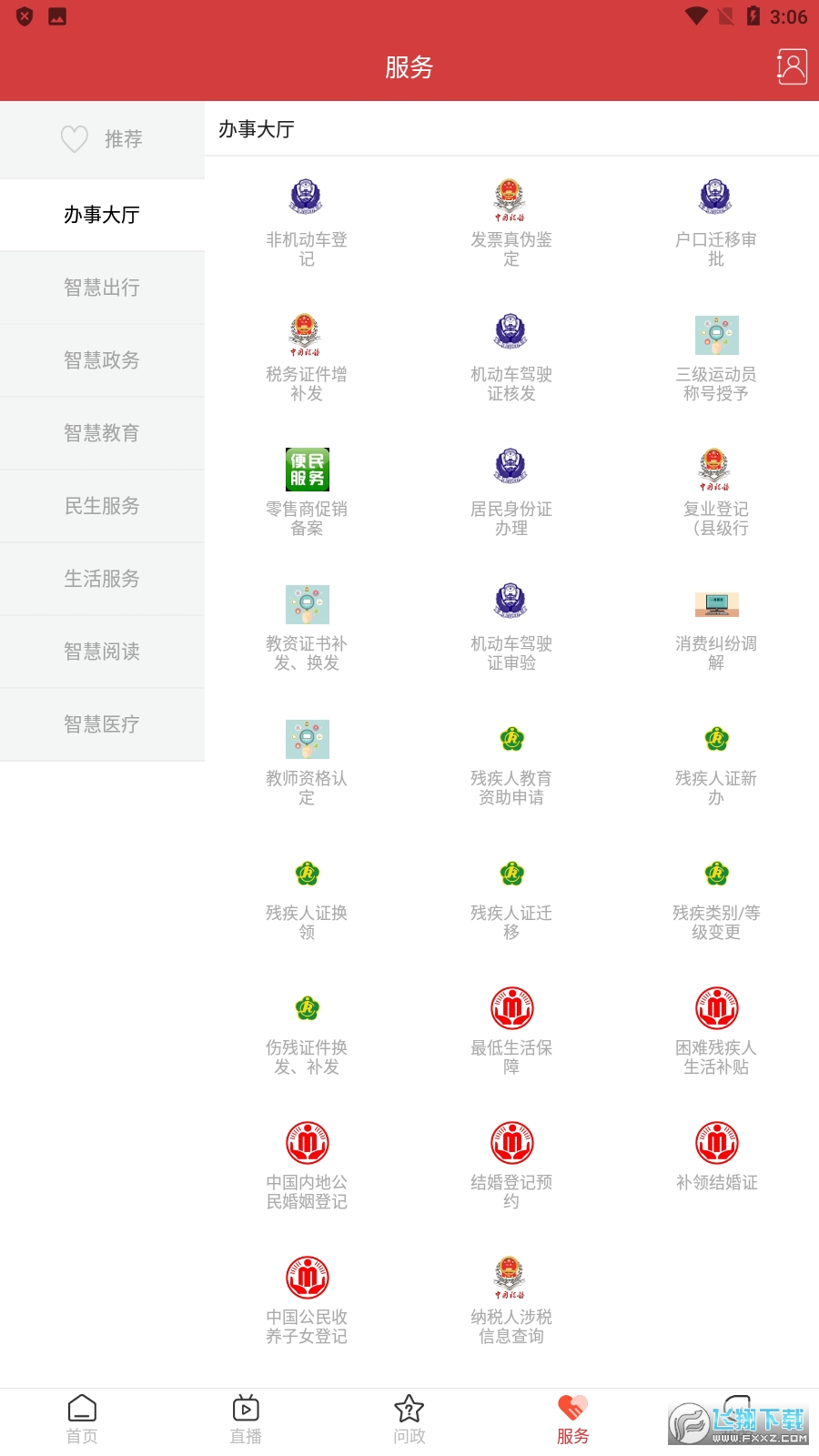
Task: Tap the profile icon in top bar
Action: tap(790, 66)
